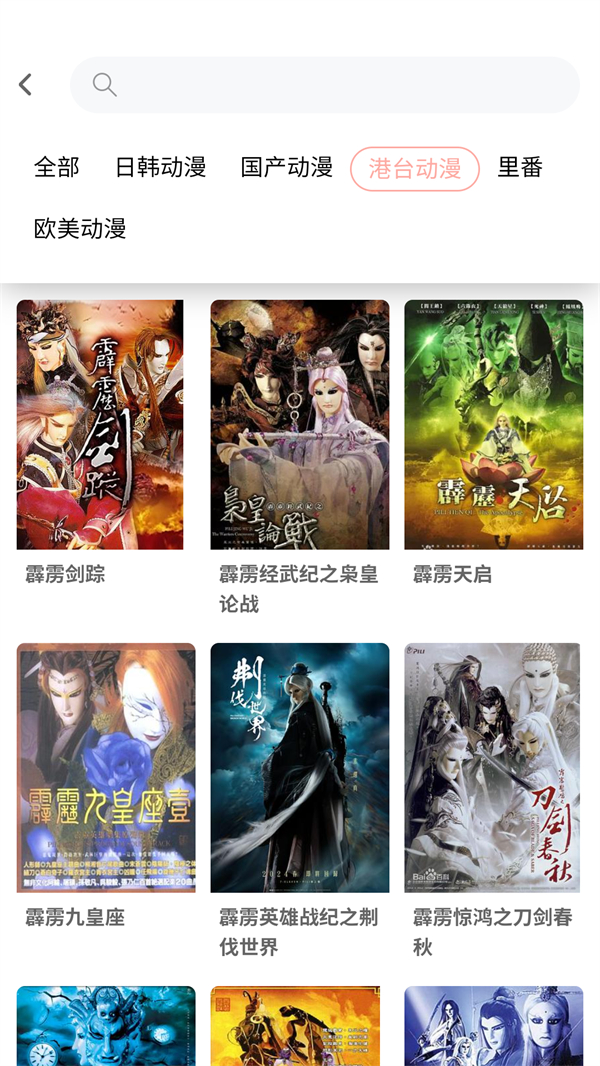
Task: Switch to the 欧美动漫 category
Action: tap(80, 229)
